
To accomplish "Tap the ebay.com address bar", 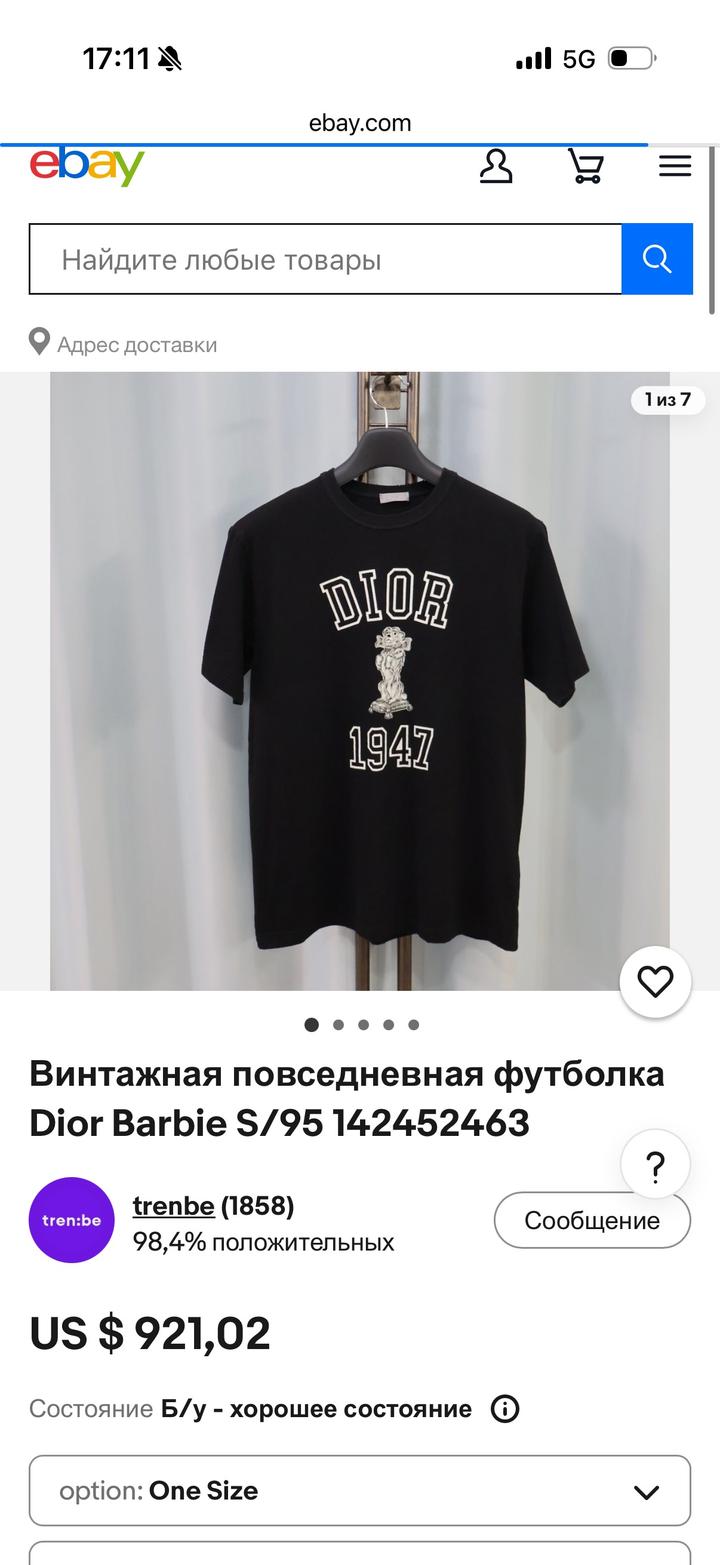I will point(360,123).
